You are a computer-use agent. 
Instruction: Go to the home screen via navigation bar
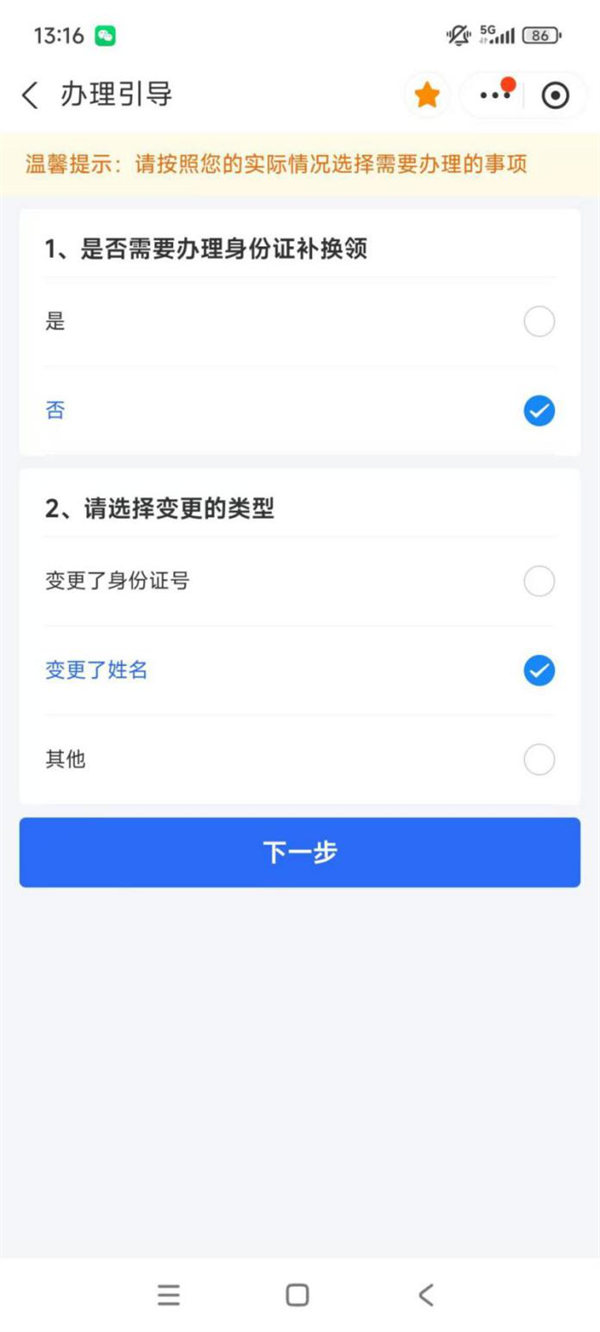[297, 1295]
